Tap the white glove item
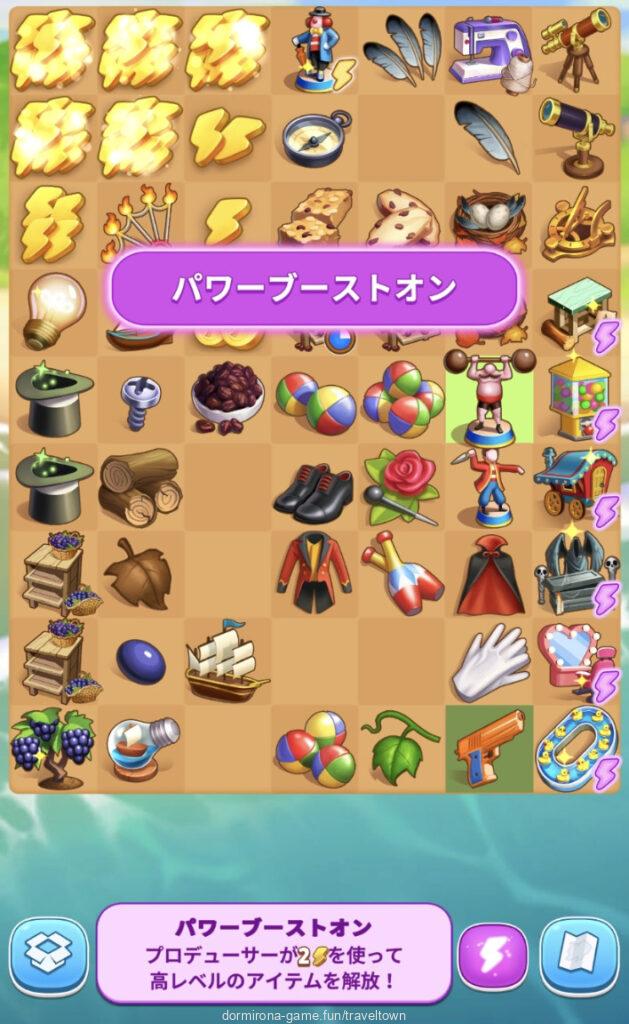This screenshot has height=1024, width=629. click(489, 661)
